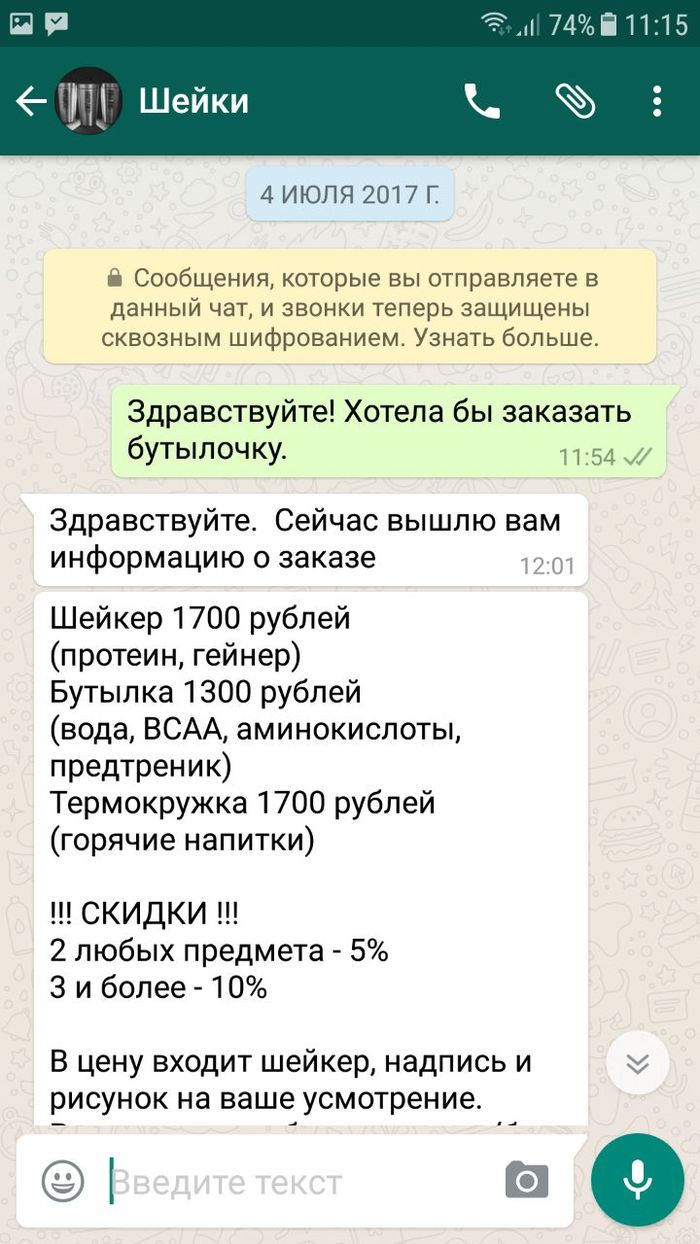Open the three-dot overflow menu
The height and width of the screenshot is (1244, 700).
(657, 101)
